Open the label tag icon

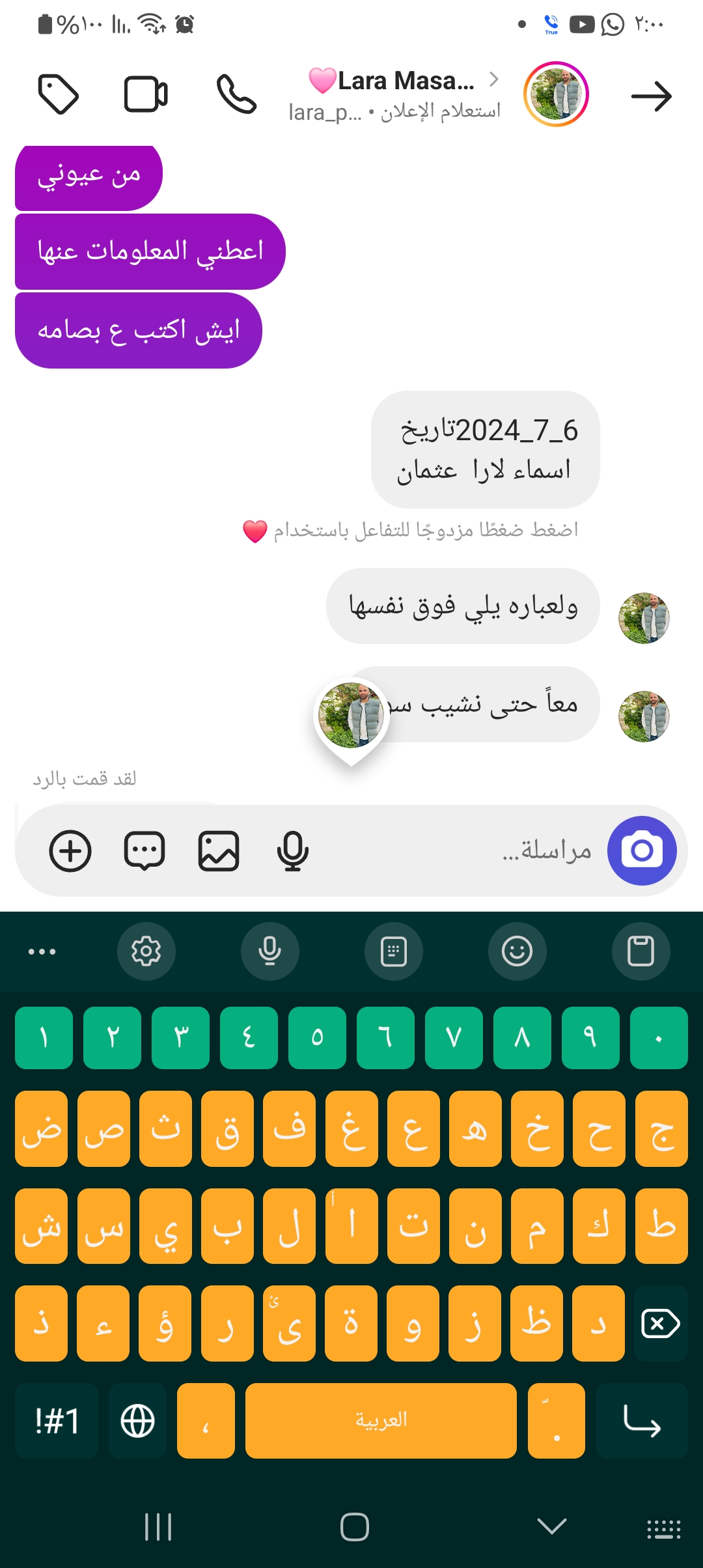pyautogui.click(x=59, y=95)
